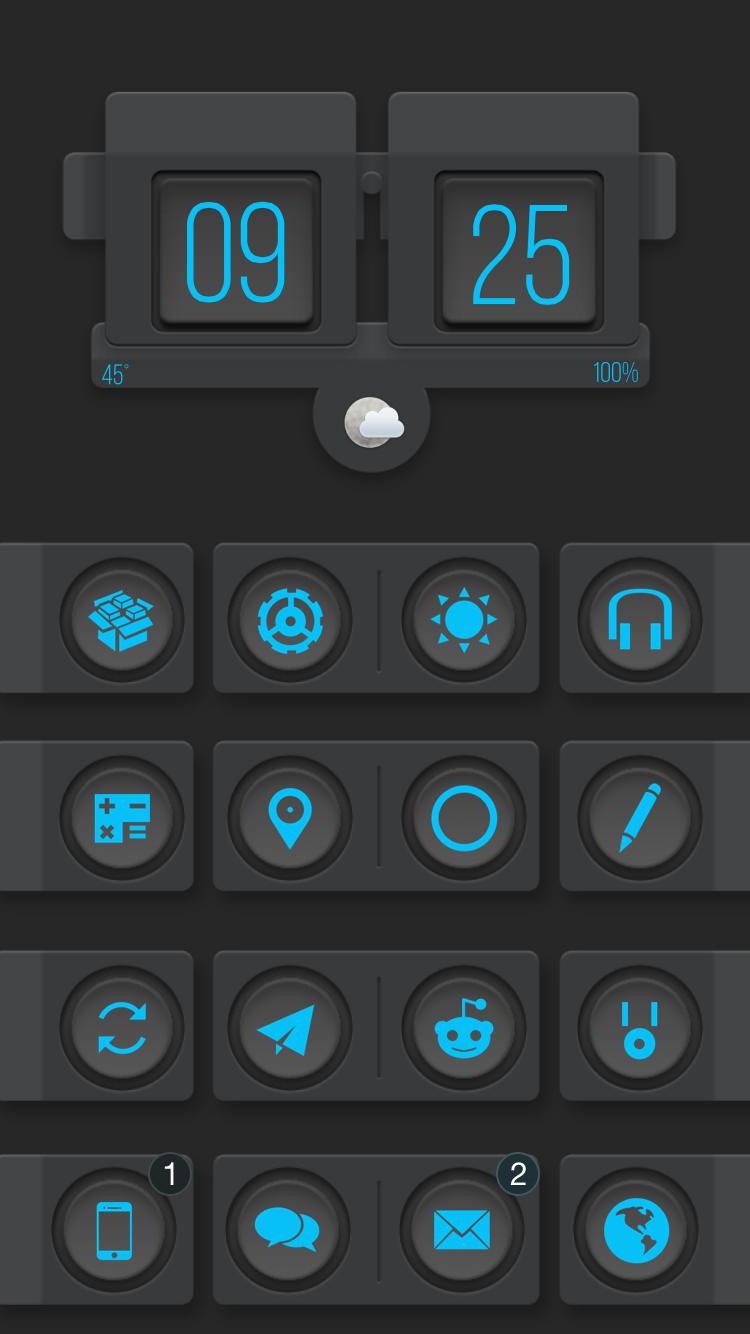Open the mail envelope with two badges

[x=462, y=1230]
